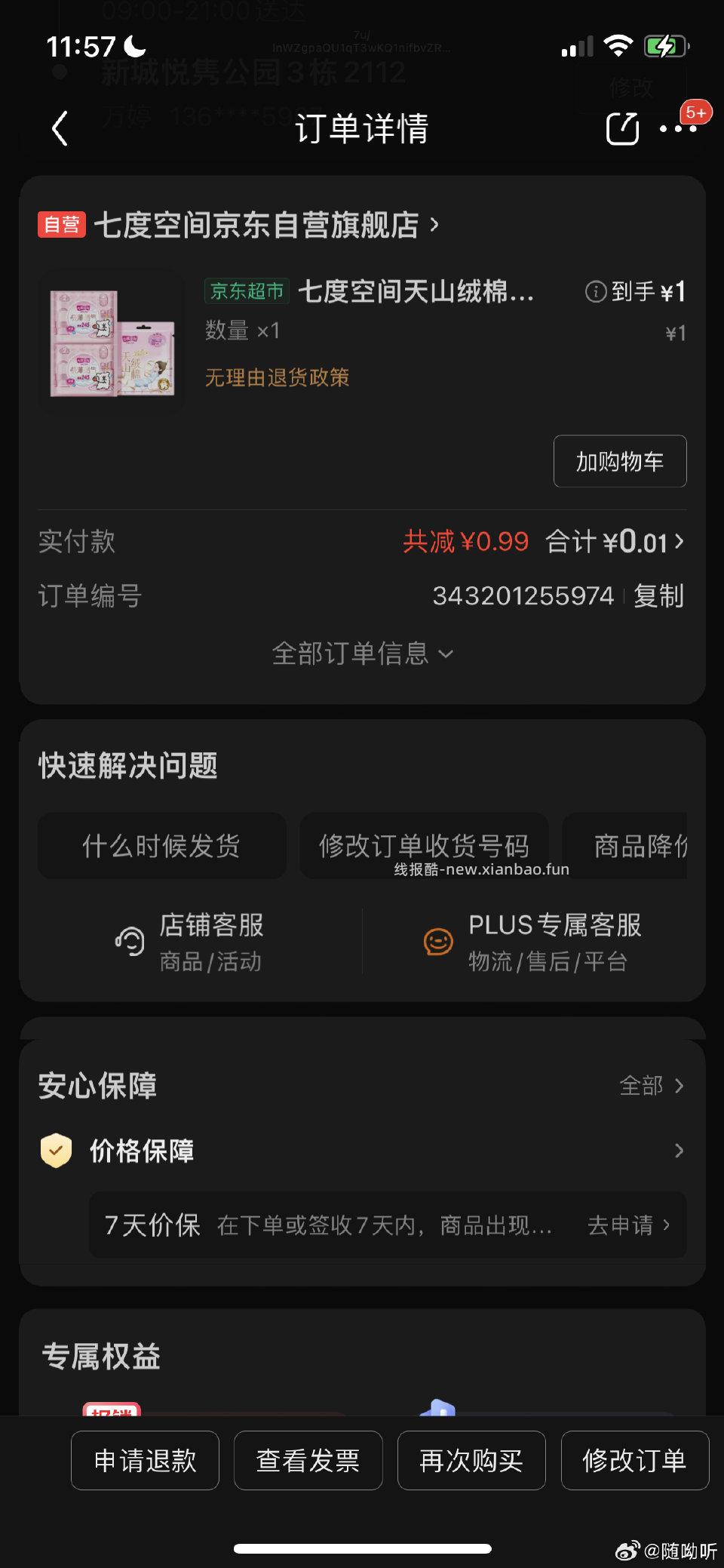
Task: Tap 查看发票 to view invoice
Action: point(308,1461)
